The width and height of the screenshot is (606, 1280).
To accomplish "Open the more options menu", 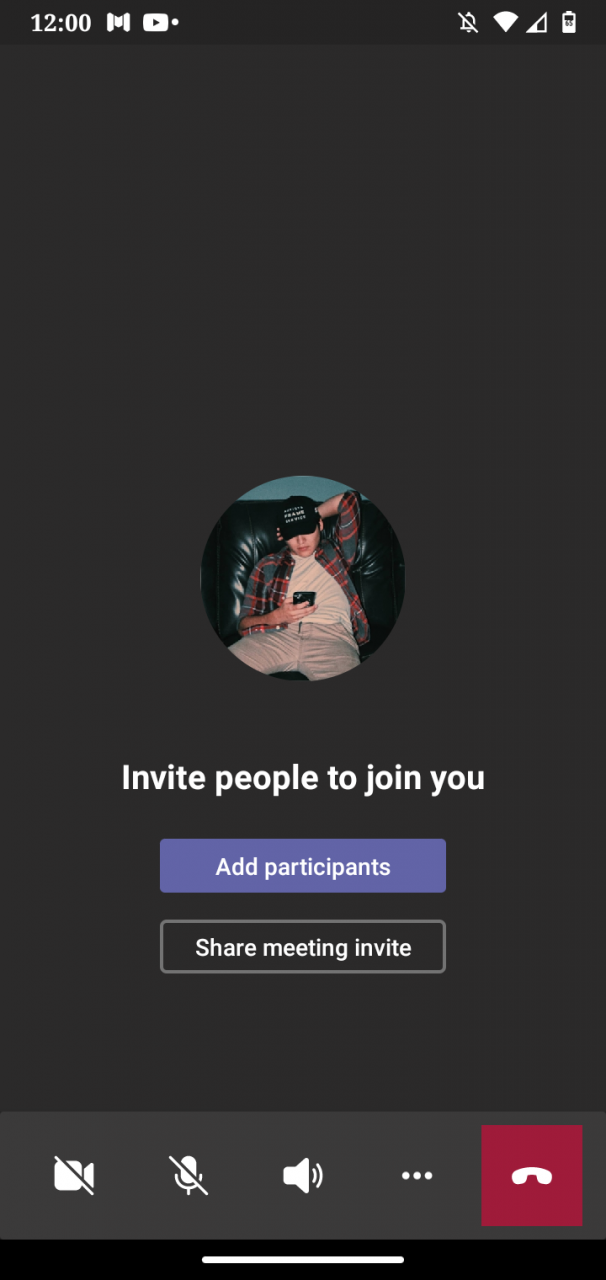I will coord(416,1175).
